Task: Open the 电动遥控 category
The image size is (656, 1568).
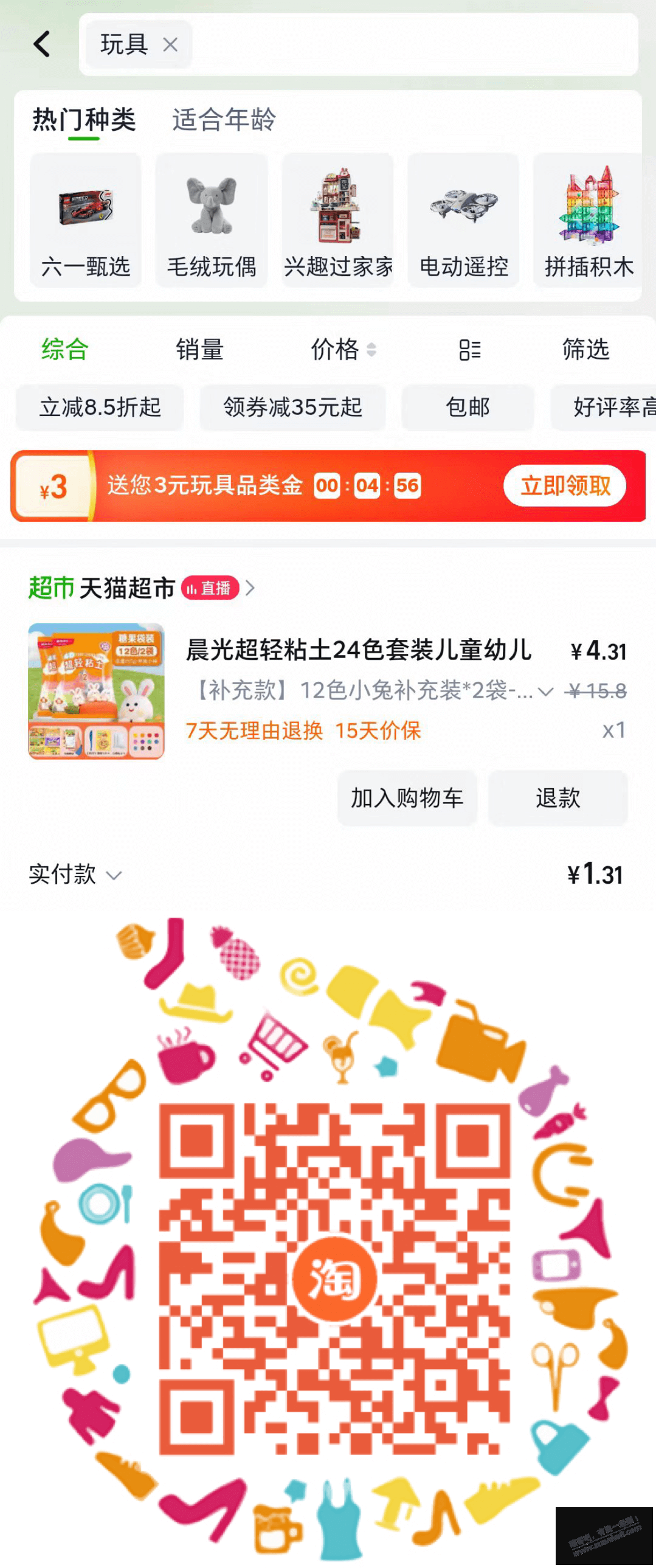Action: tap(463, 220)
